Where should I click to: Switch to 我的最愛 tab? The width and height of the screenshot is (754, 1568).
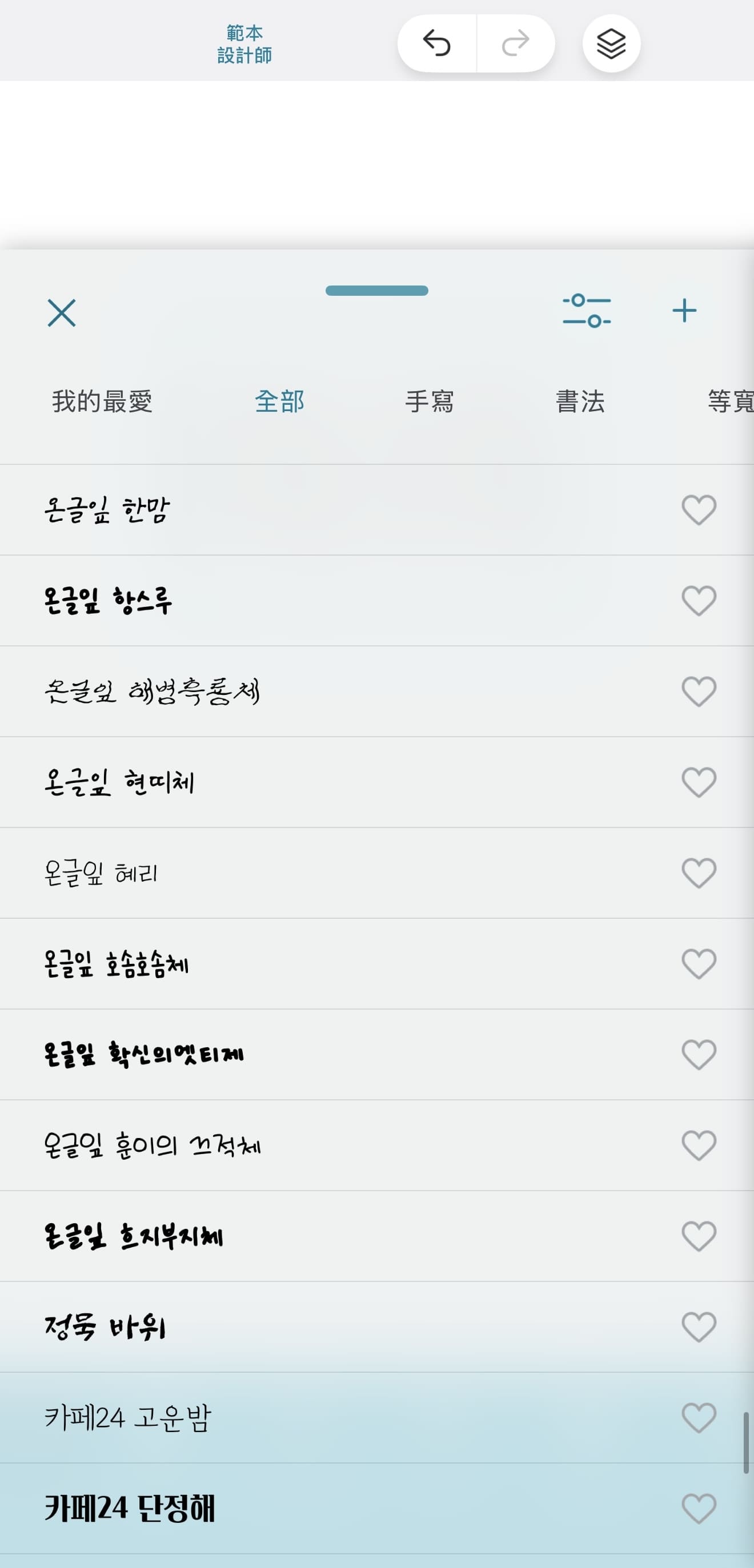(102, 402)
